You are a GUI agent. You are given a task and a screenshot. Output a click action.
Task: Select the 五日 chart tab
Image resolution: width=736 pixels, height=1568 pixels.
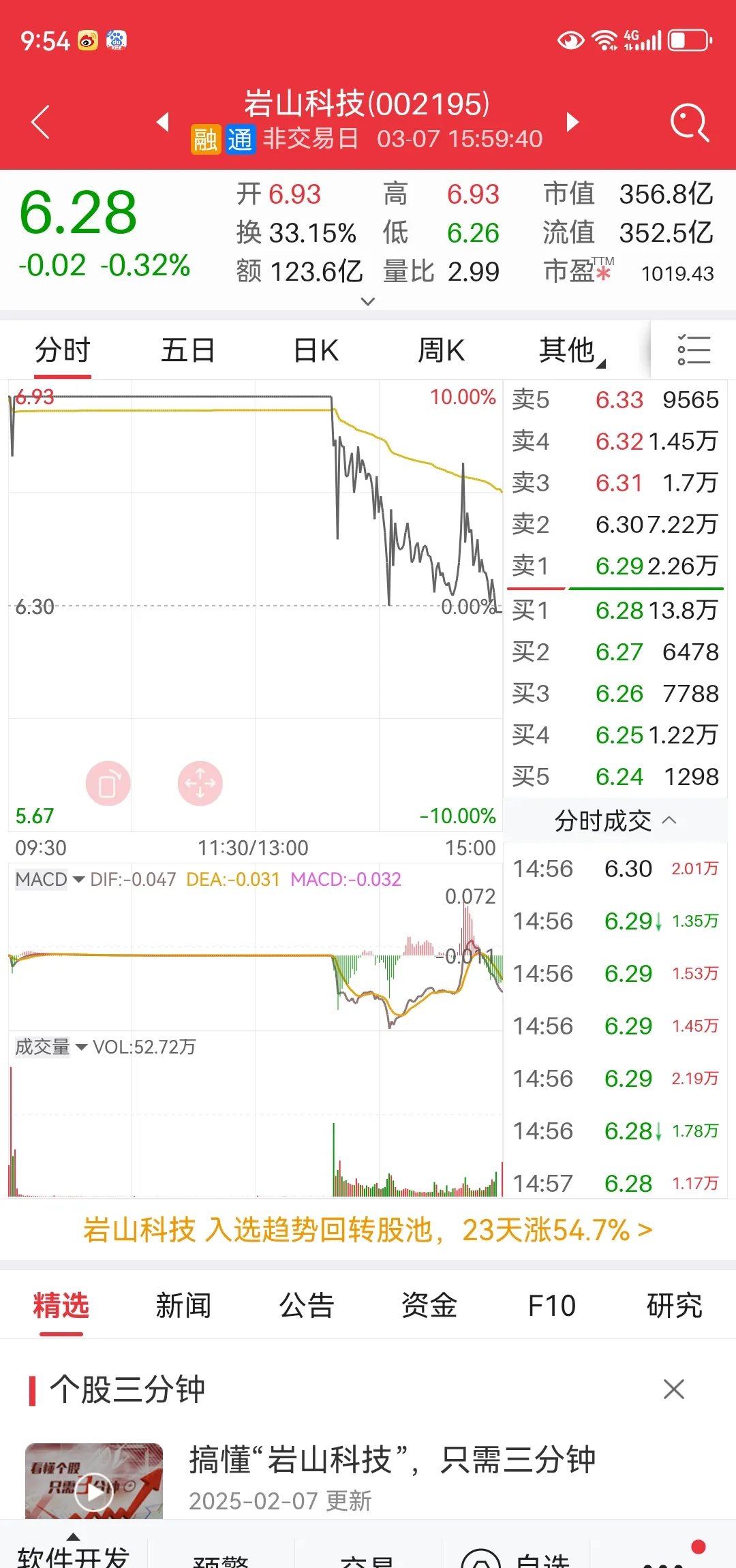click(187, 351)
